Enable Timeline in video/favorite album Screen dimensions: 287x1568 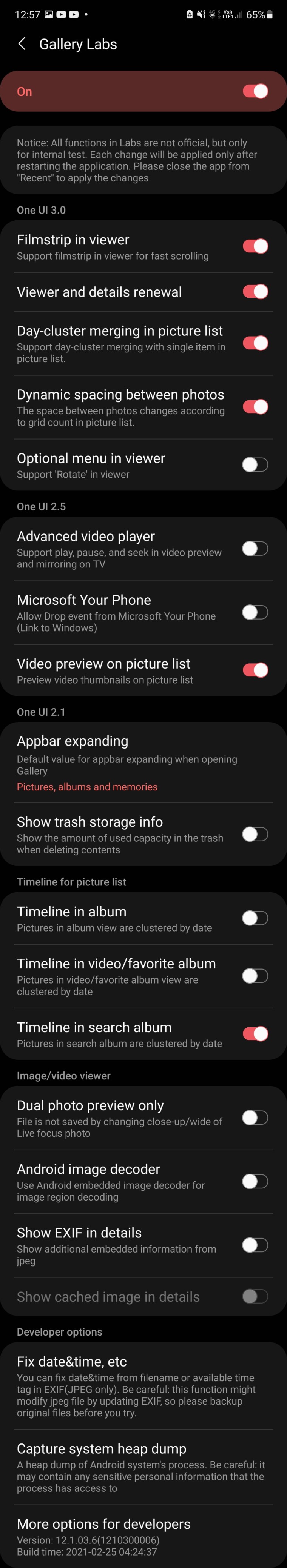pos(255,976)
